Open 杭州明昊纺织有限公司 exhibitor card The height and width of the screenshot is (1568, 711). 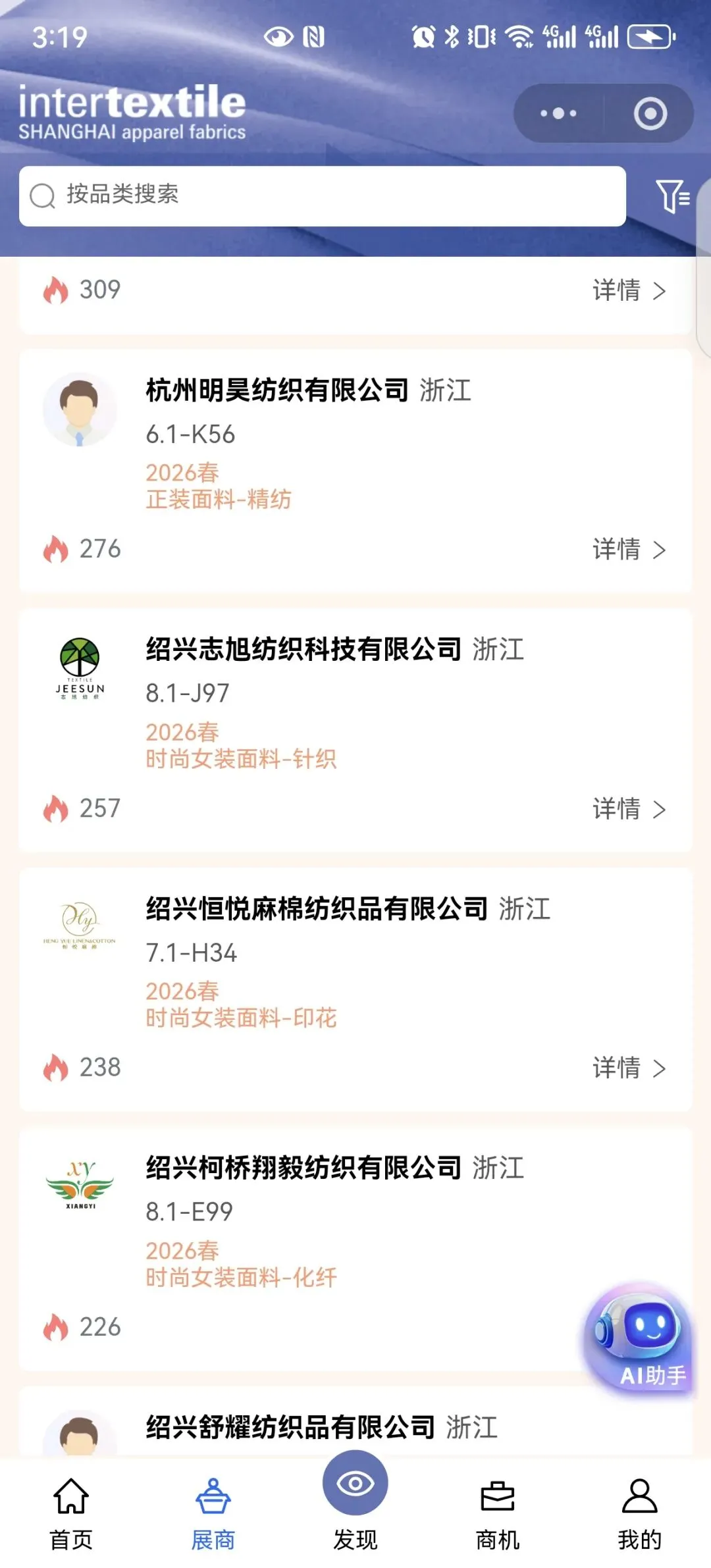click(276, 390)
